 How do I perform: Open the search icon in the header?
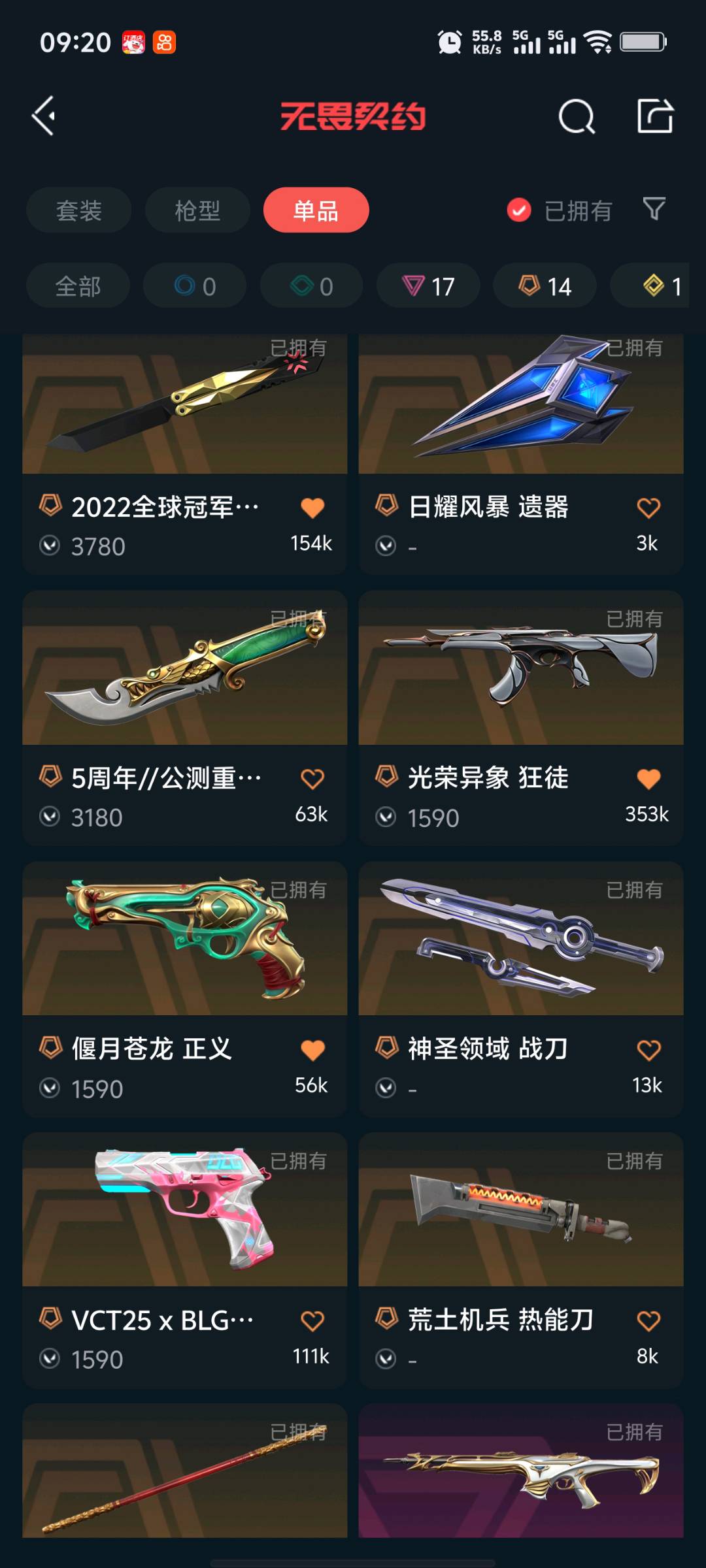click(577, 117)
